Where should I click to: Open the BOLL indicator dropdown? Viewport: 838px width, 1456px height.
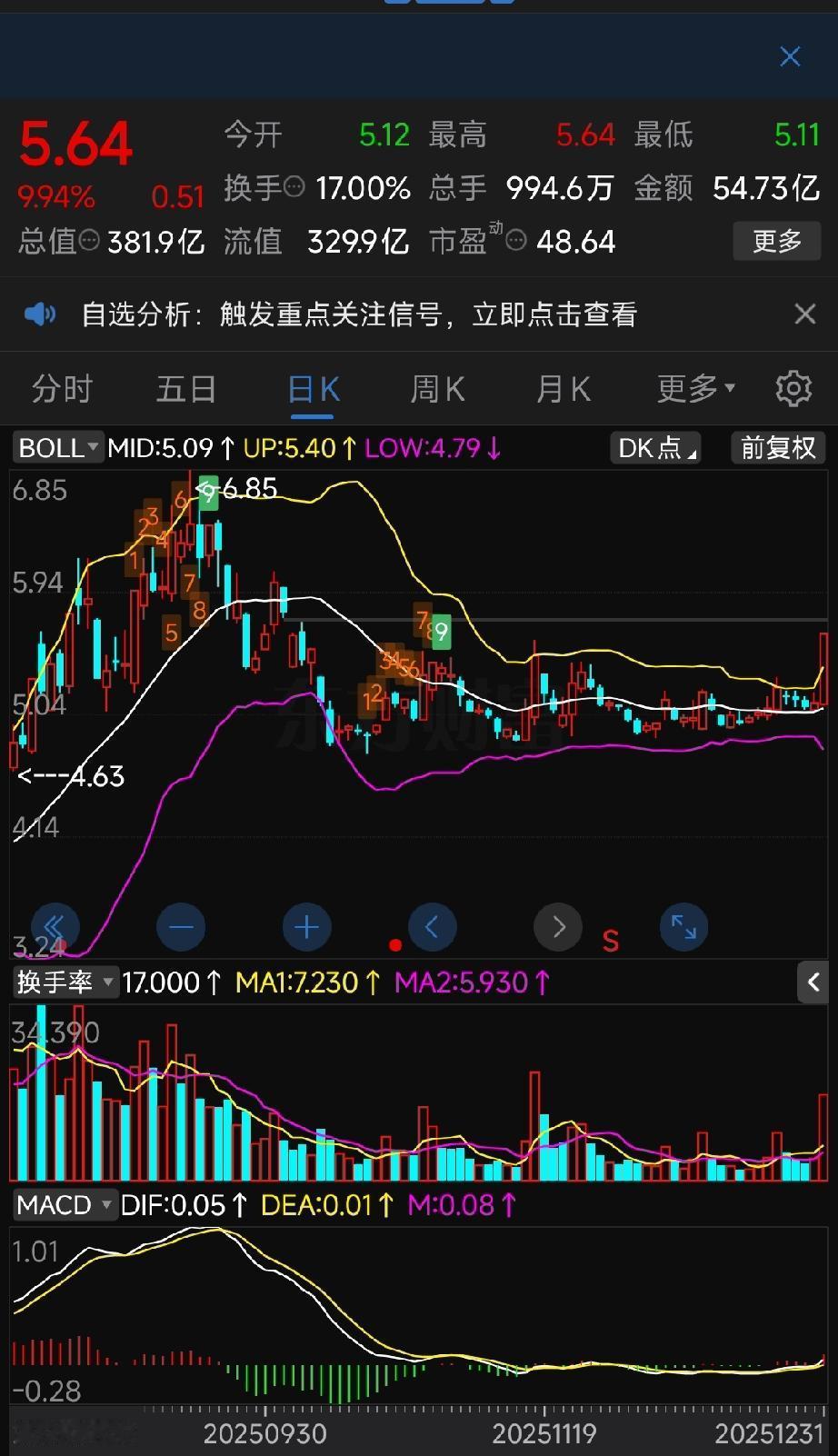56,447
